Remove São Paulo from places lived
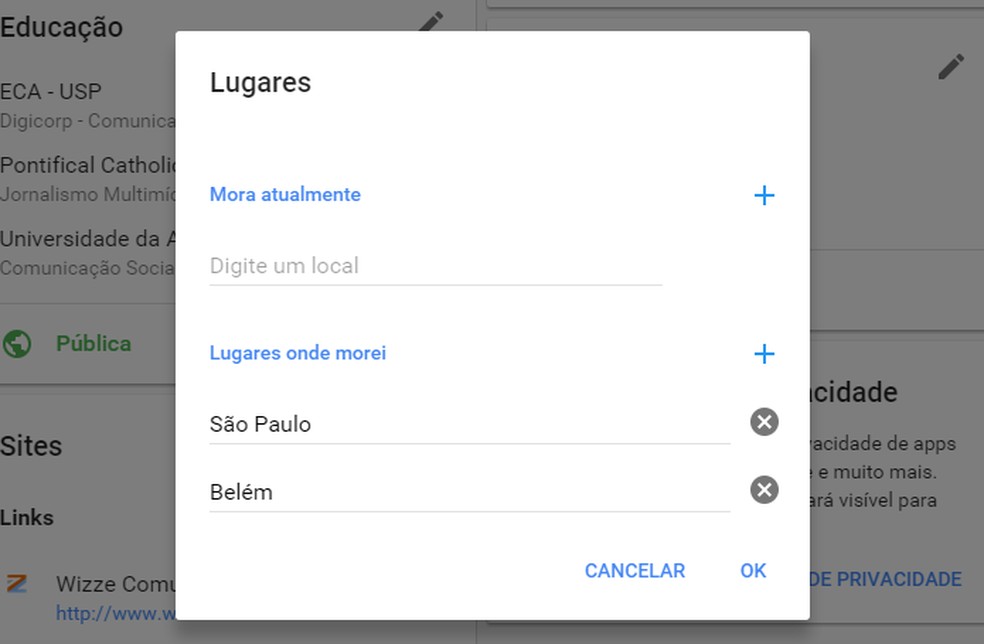This screenshot has width=984, height=644. (x=764, y=422)
